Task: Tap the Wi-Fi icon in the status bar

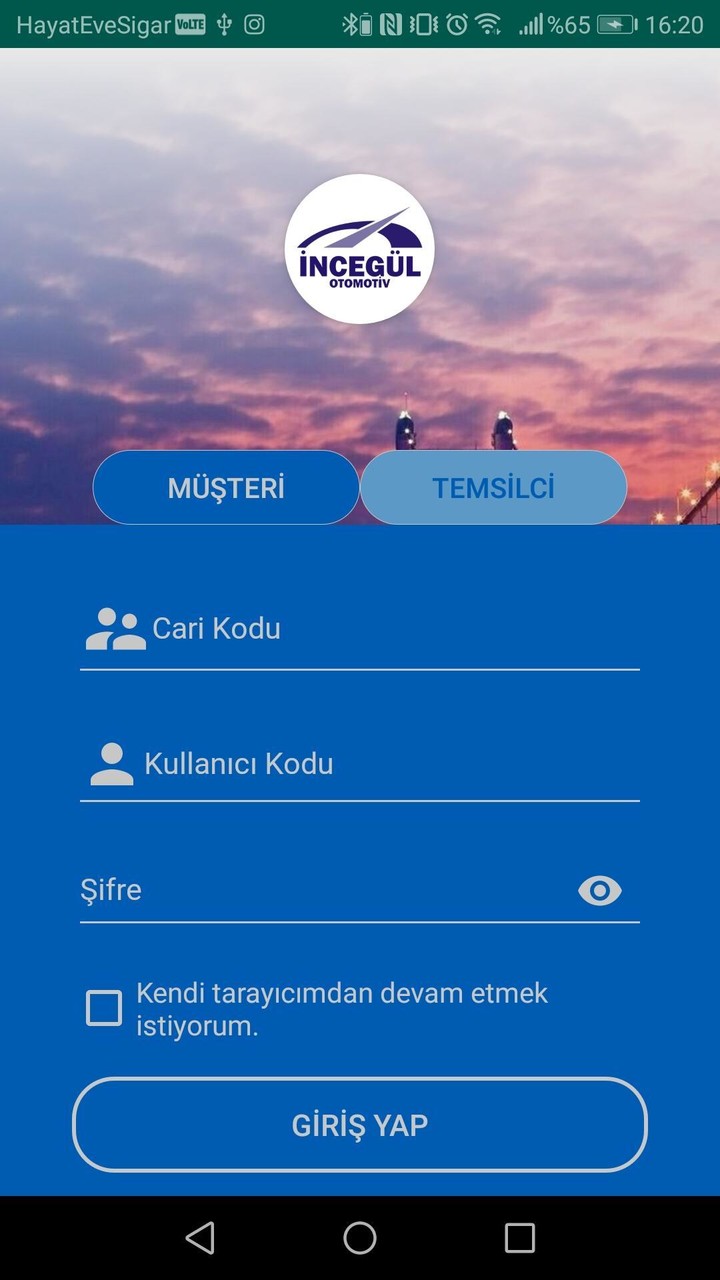Action: click(488, 23)
